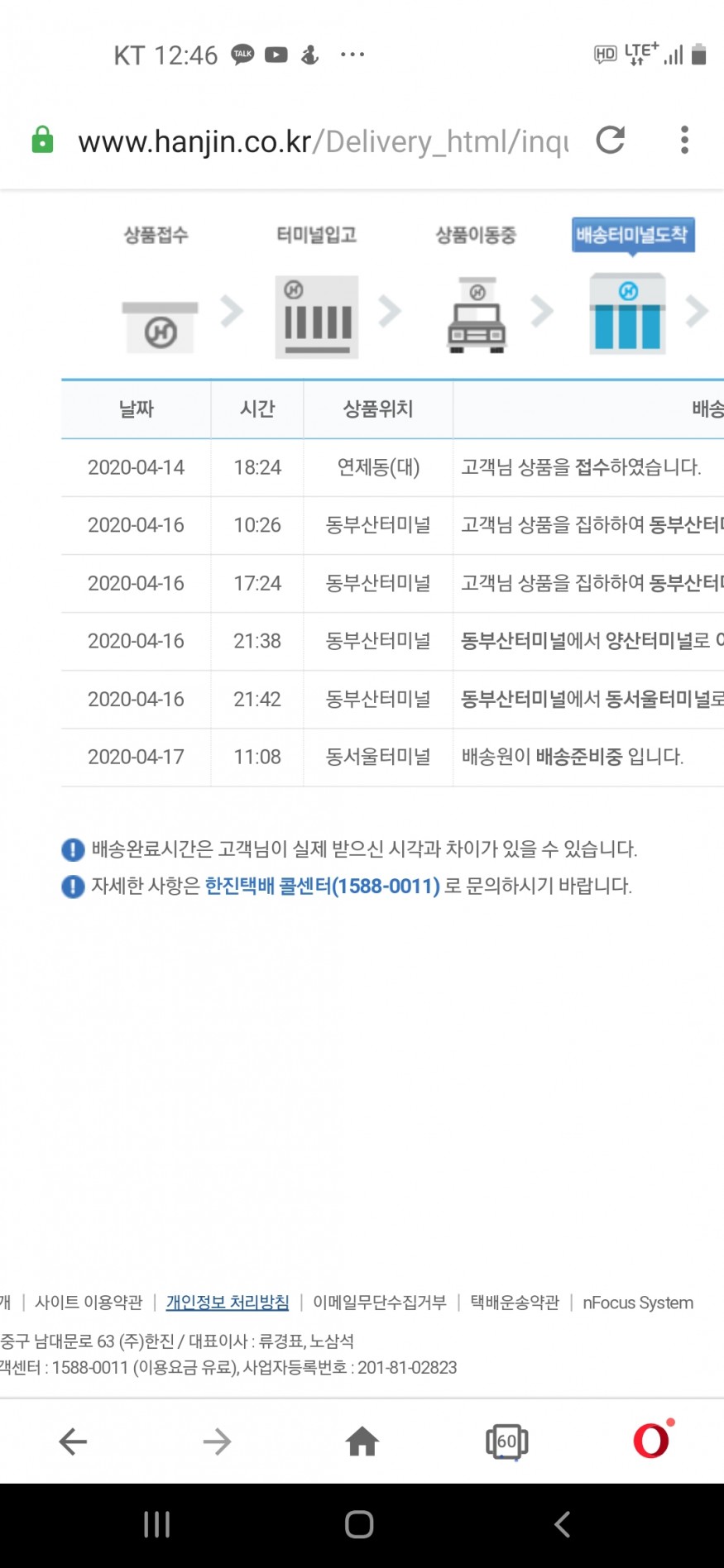724x1568 pixels.
Task: Call 한진택배 콜센터 1588-0011 link
Action: 322,886
